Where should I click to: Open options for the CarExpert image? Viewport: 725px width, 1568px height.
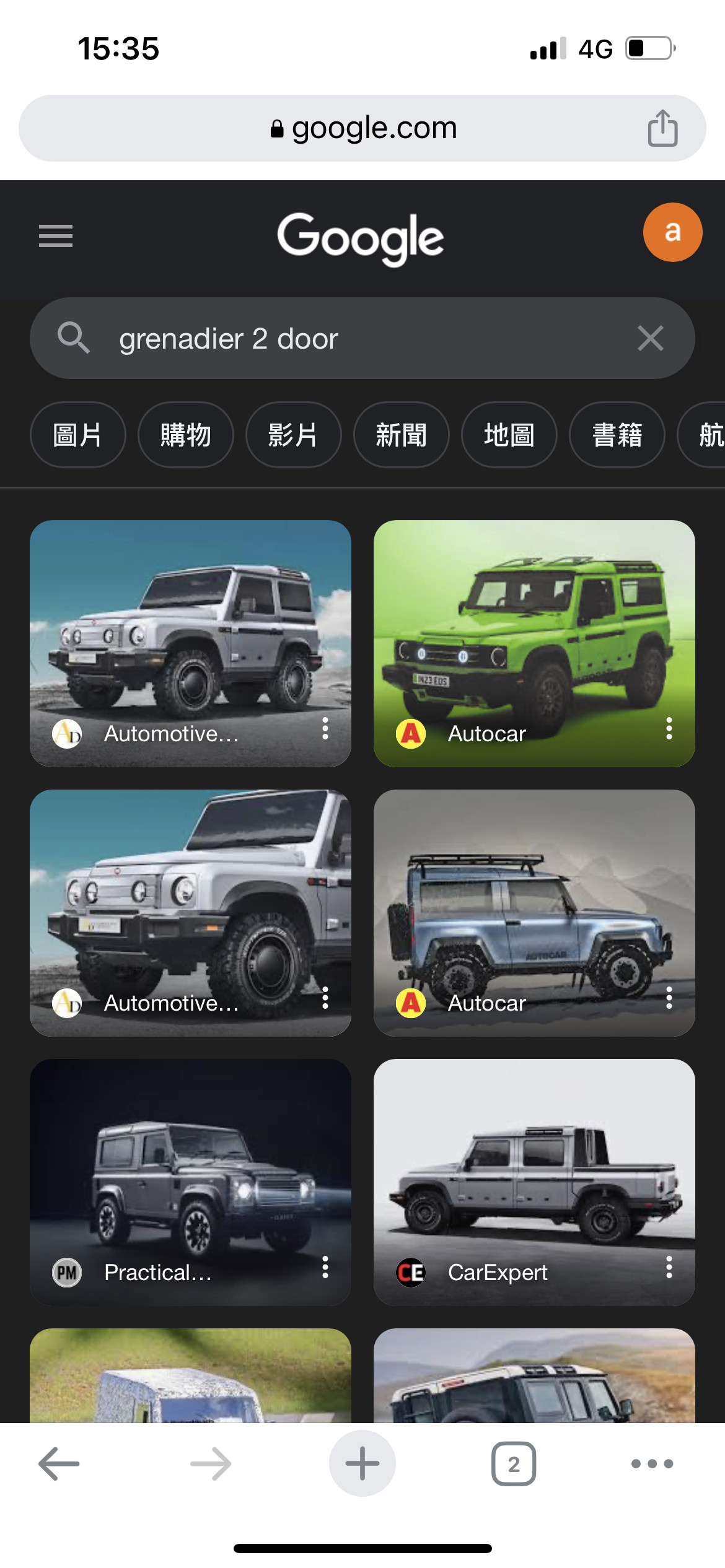(x=669, y=1267)
